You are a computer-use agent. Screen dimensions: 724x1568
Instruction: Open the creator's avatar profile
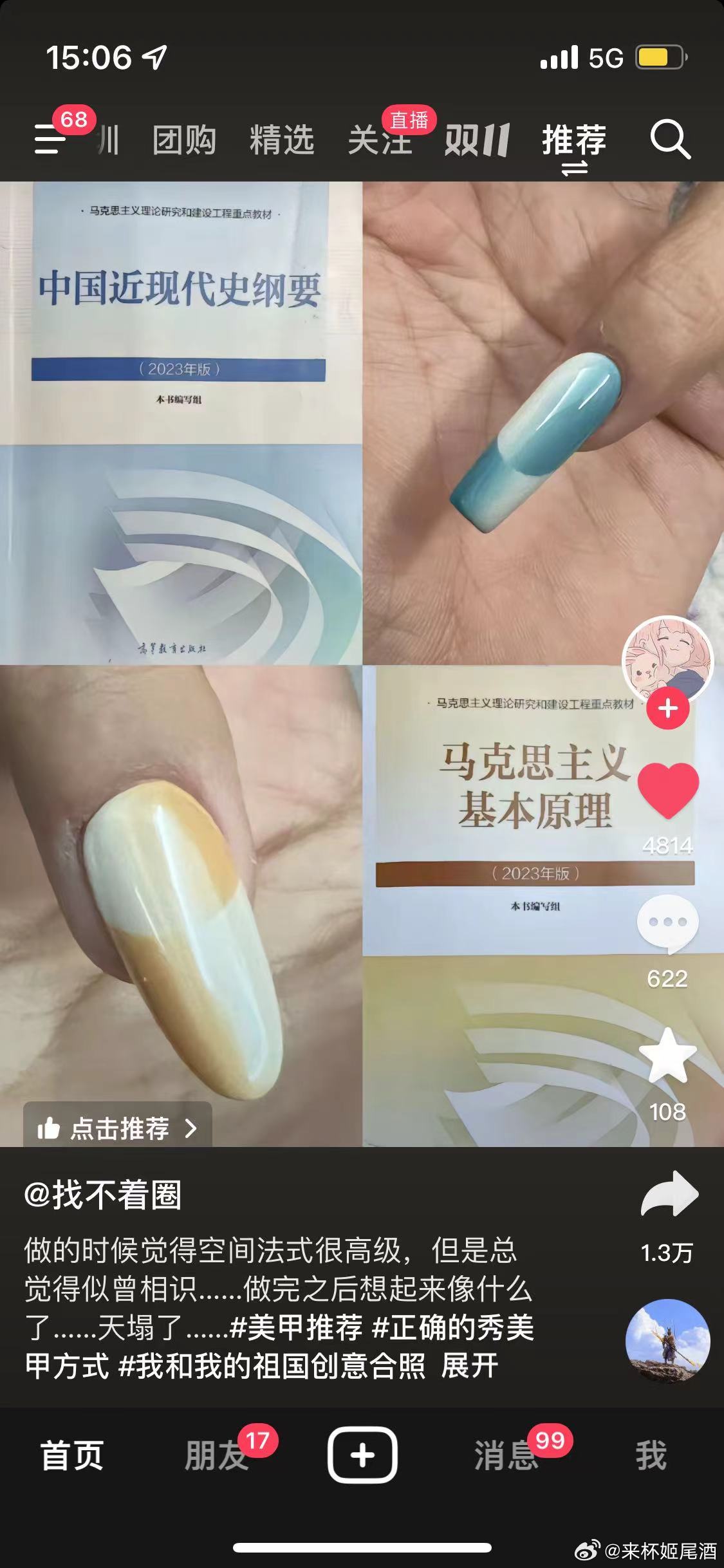click(667, 660)
